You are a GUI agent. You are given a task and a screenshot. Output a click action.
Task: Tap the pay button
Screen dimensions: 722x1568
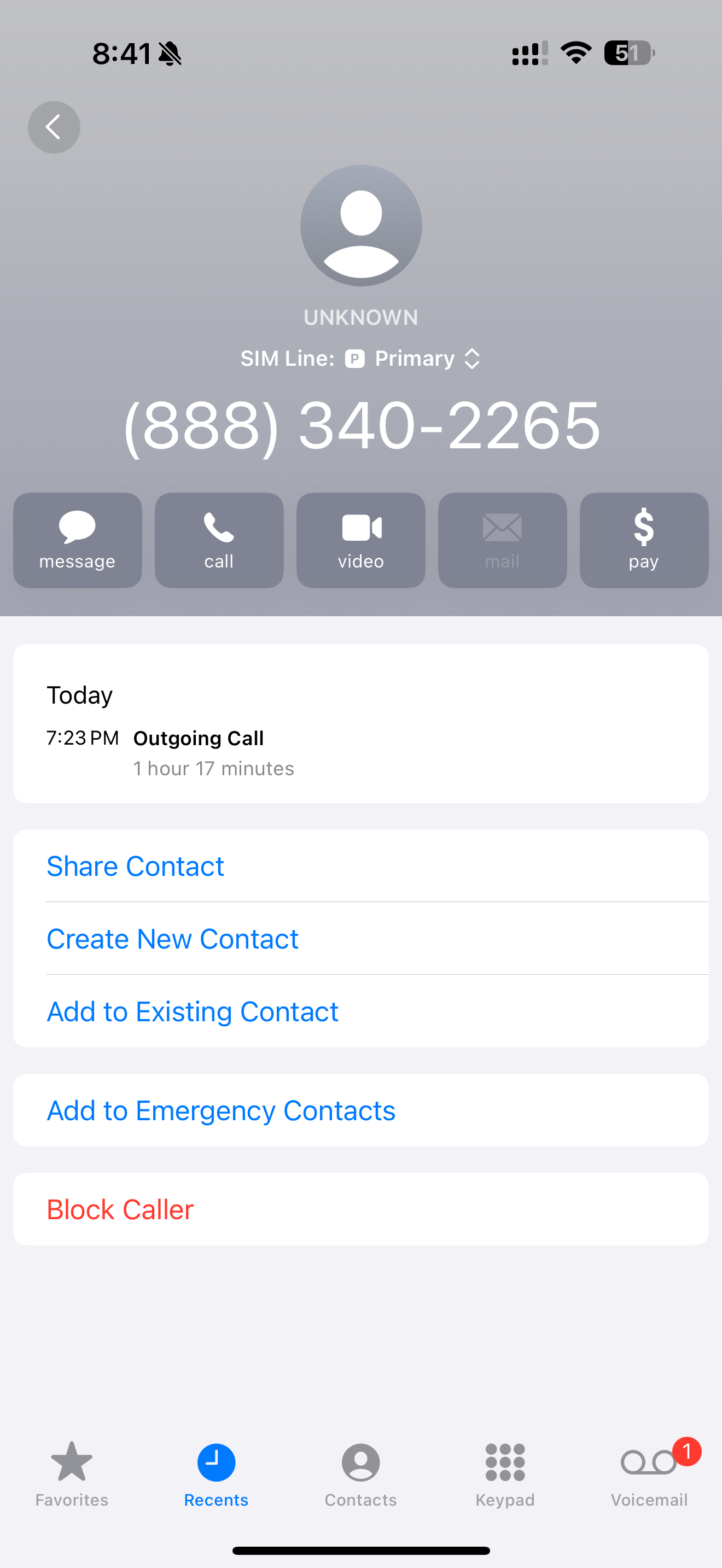click(x=644, y=540)
